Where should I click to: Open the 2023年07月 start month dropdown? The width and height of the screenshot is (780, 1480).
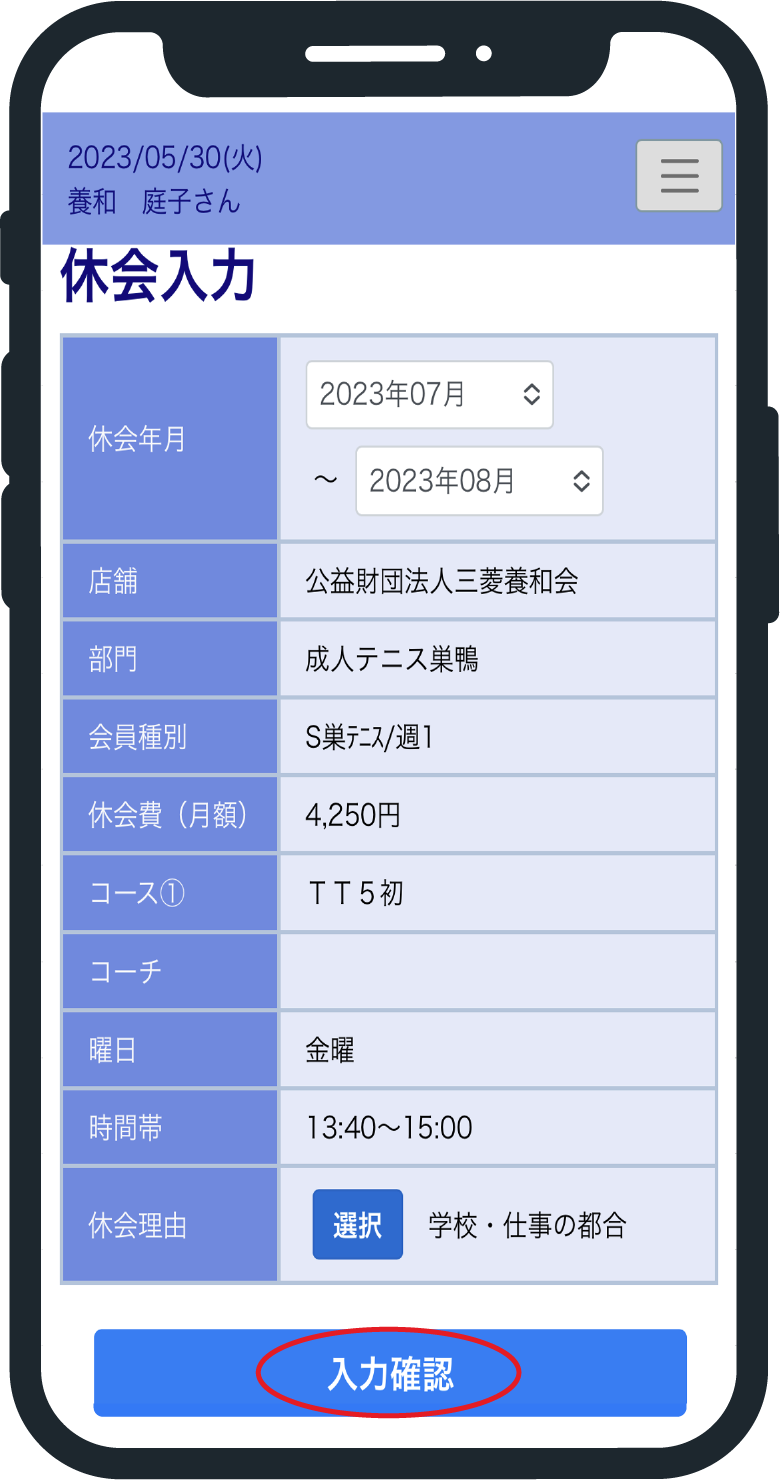coord(430,395)
